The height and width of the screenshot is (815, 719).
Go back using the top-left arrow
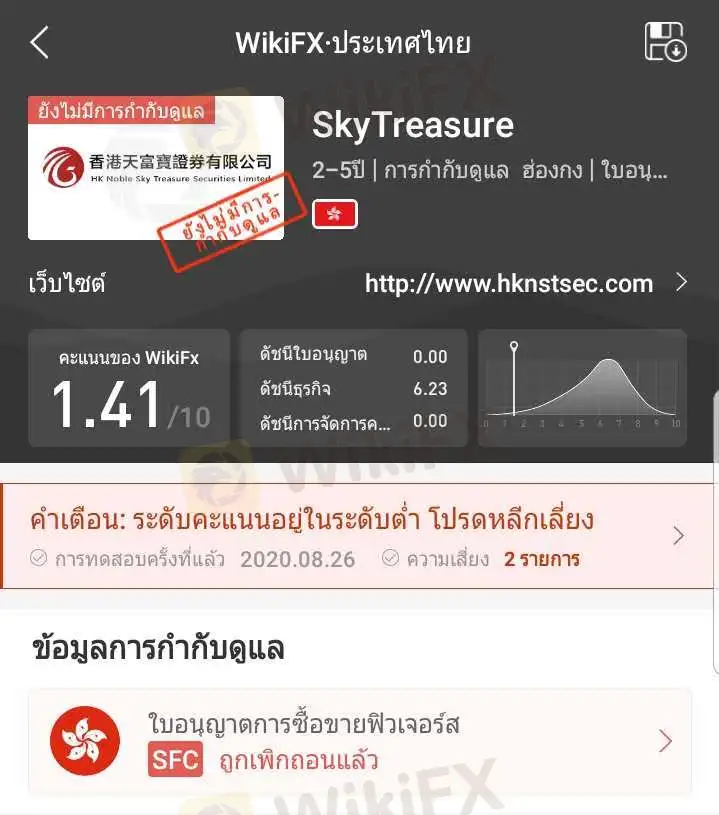click(40, 43)
